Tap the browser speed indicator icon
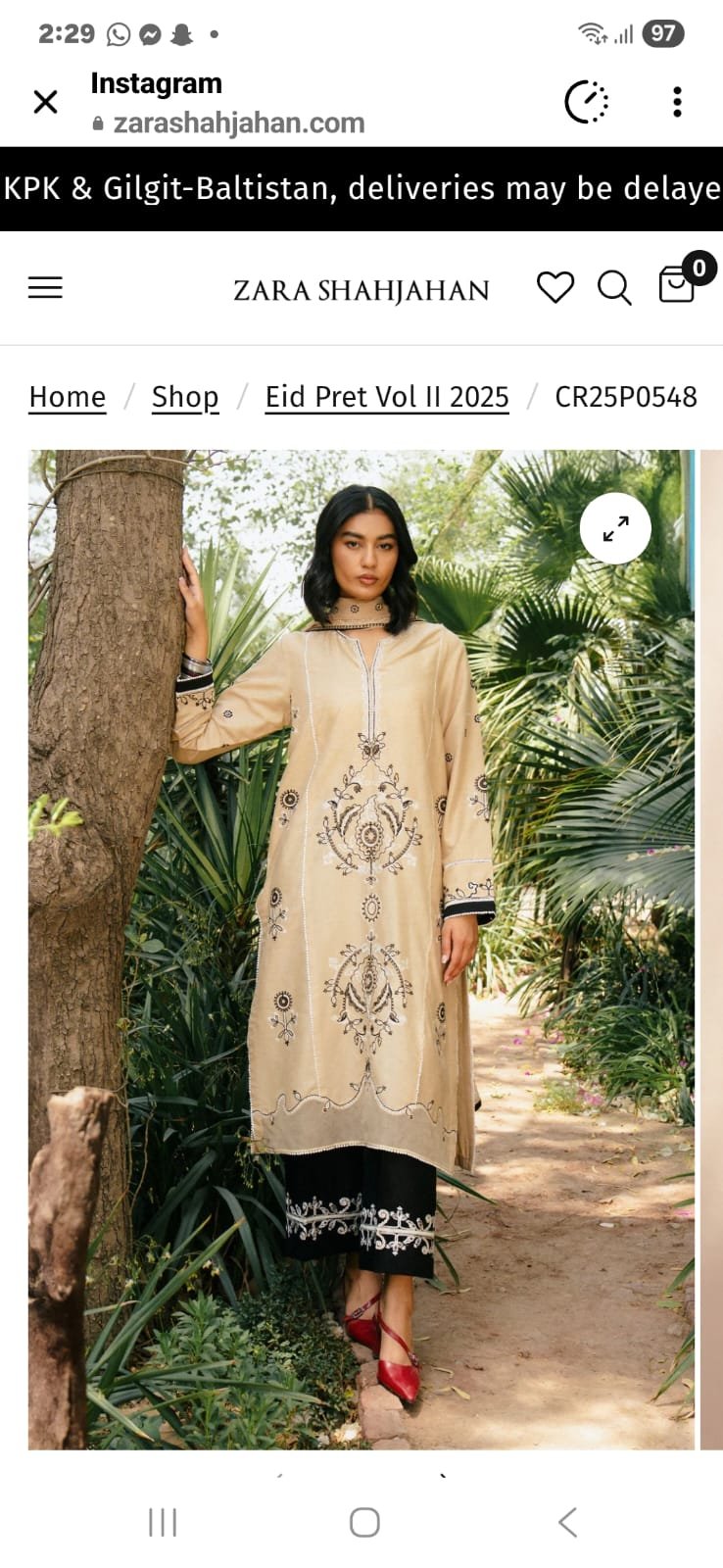The width and height of the screenshot is (723, 1568). coord(587,102)
